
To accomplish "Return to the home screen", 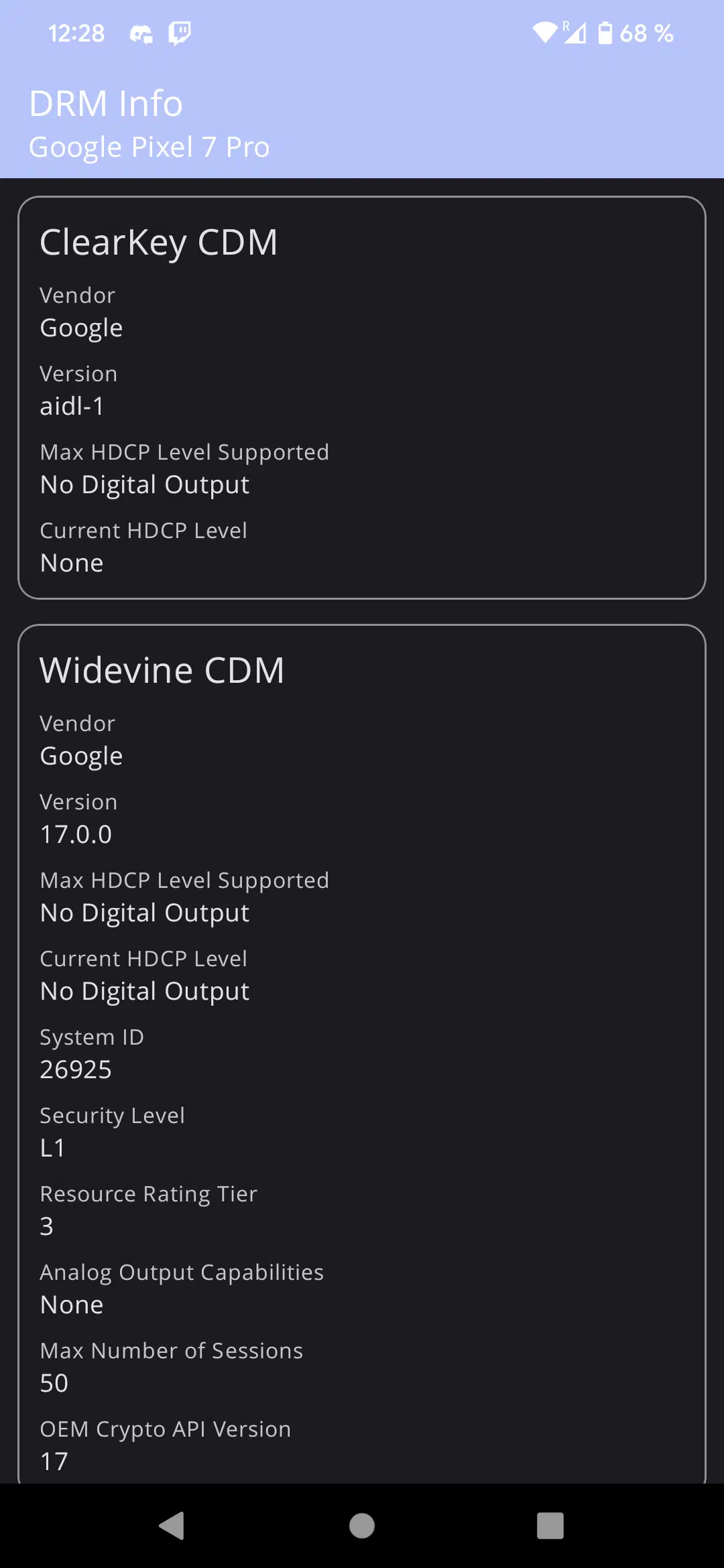I will (x=362, y=1526).
